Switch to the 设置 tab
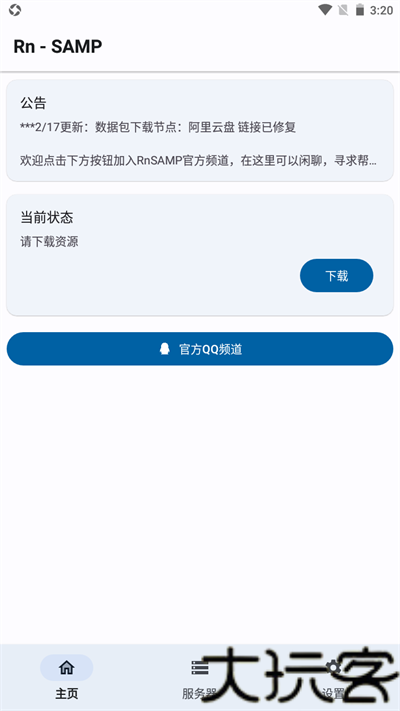This screenshot has width=400, height=711. pyautogui.click(x=333, y=678)
